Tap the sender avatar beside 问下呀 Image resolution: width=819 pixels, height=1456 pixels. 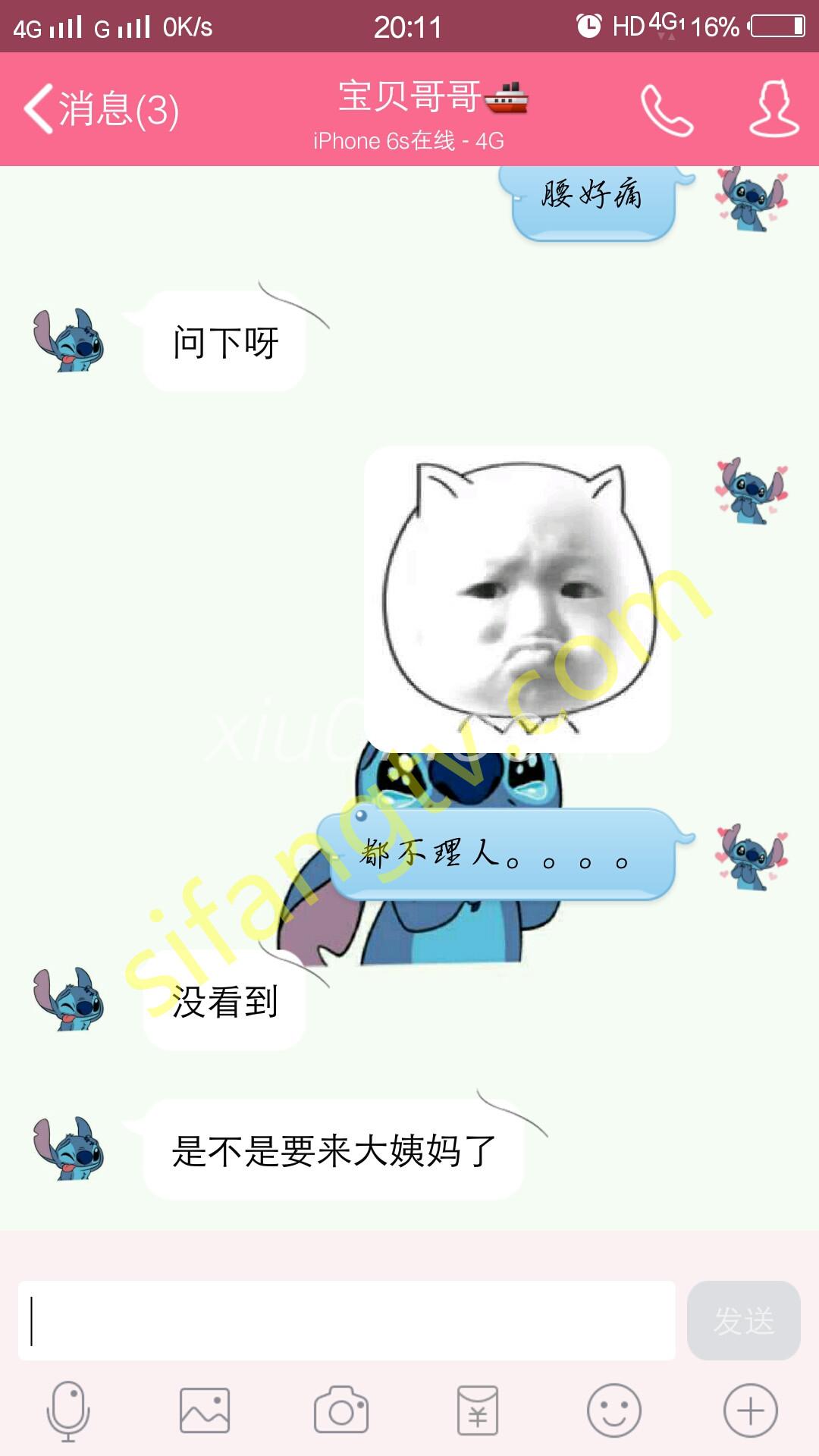(x=68, y=340)
